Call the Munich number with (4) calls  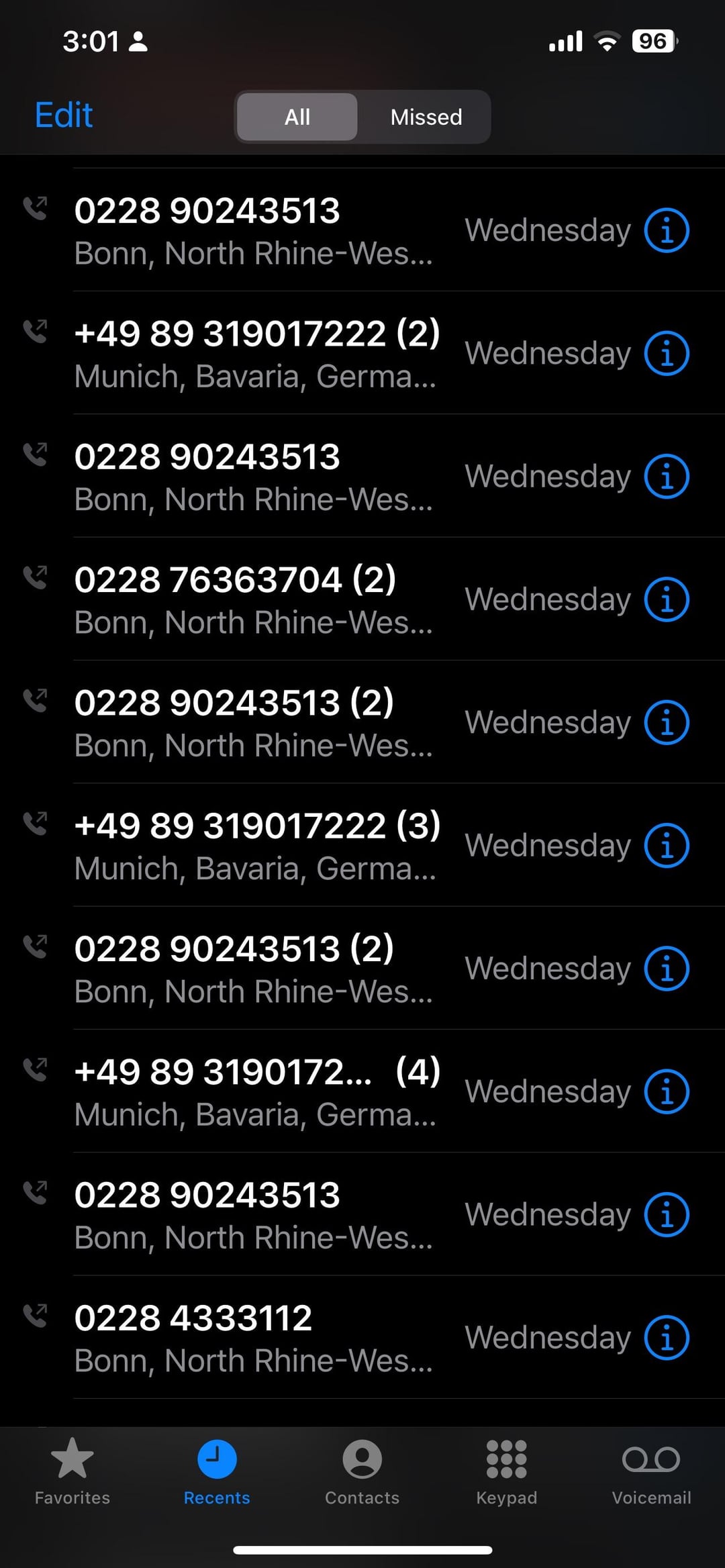[x=256, y=1091]
